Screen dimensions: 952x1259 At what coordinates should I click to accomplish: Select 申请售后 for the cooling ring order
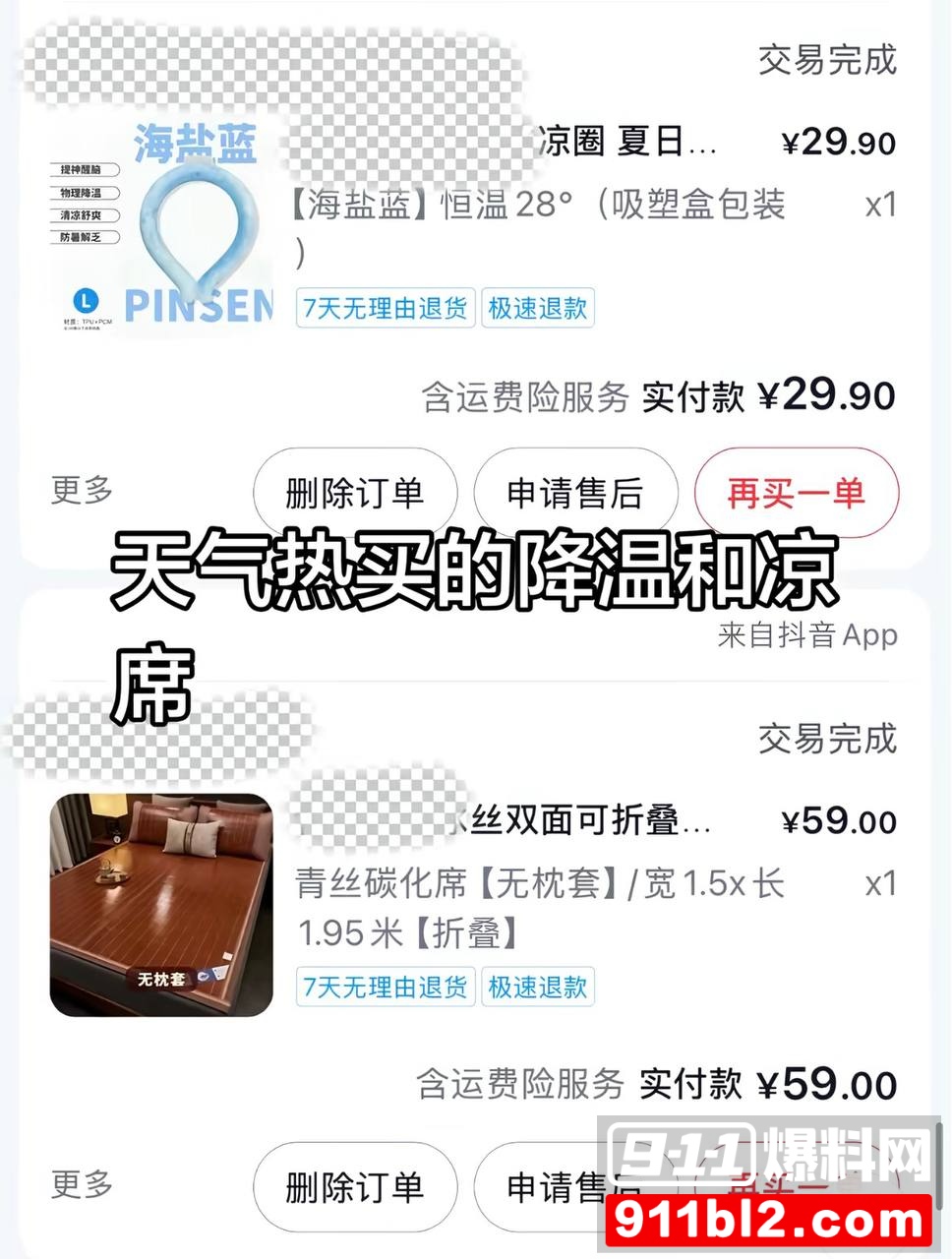(x=573, y=493)
